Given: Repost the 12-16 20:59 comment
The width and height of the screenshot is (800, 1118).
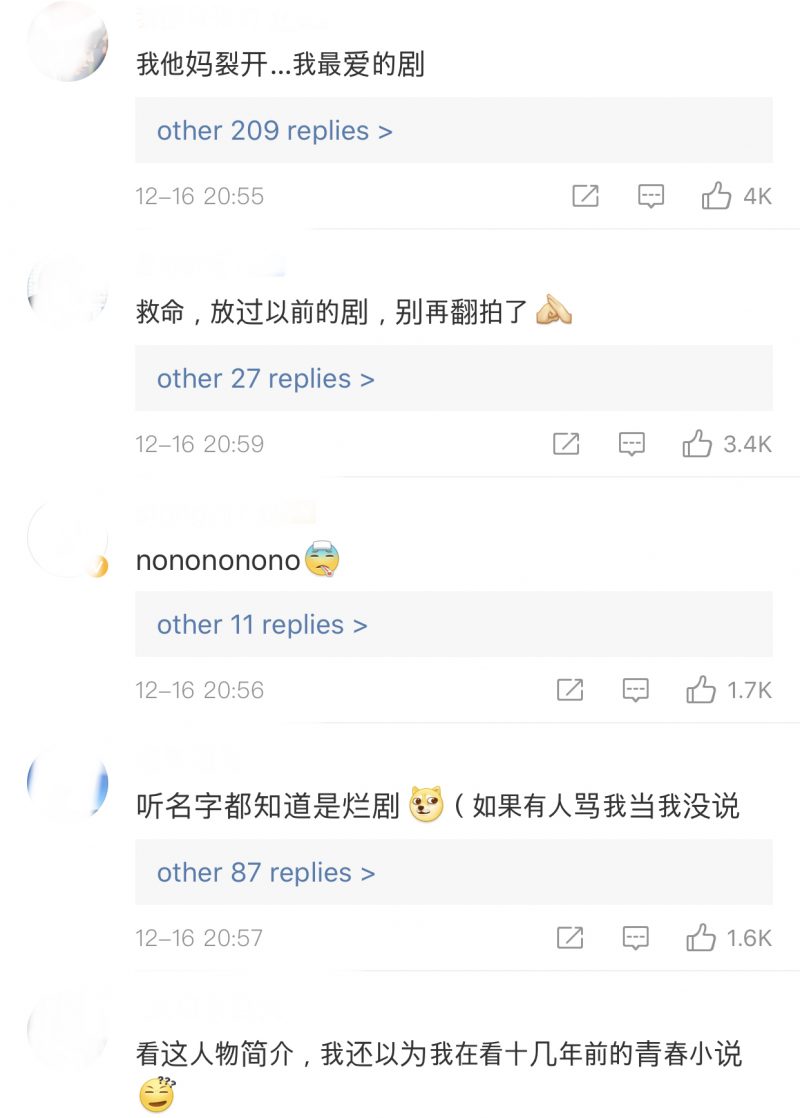Looking at the screenshot, I should [566, 444].
